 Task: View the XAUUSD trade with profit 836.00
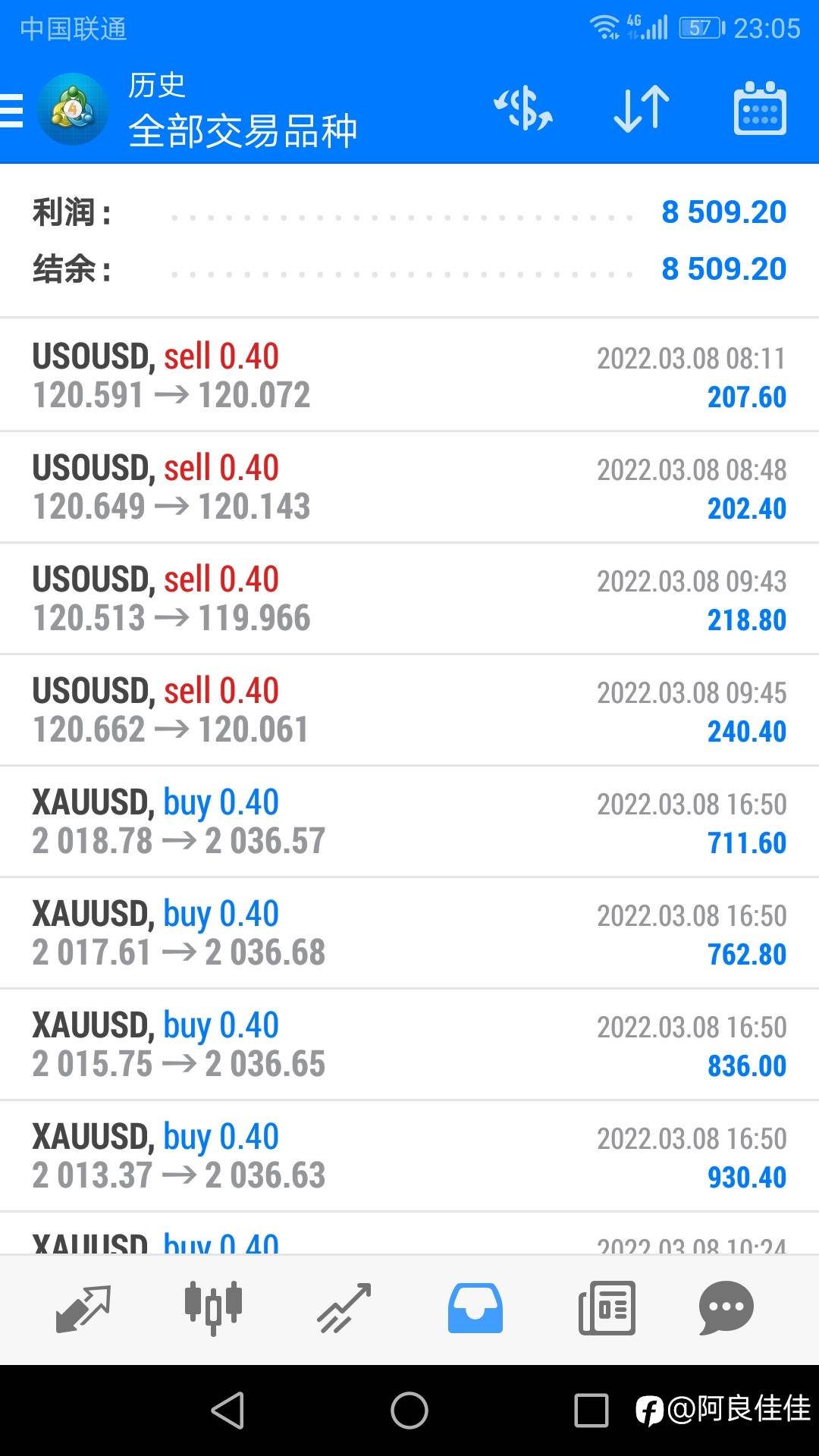[409, 1044]
